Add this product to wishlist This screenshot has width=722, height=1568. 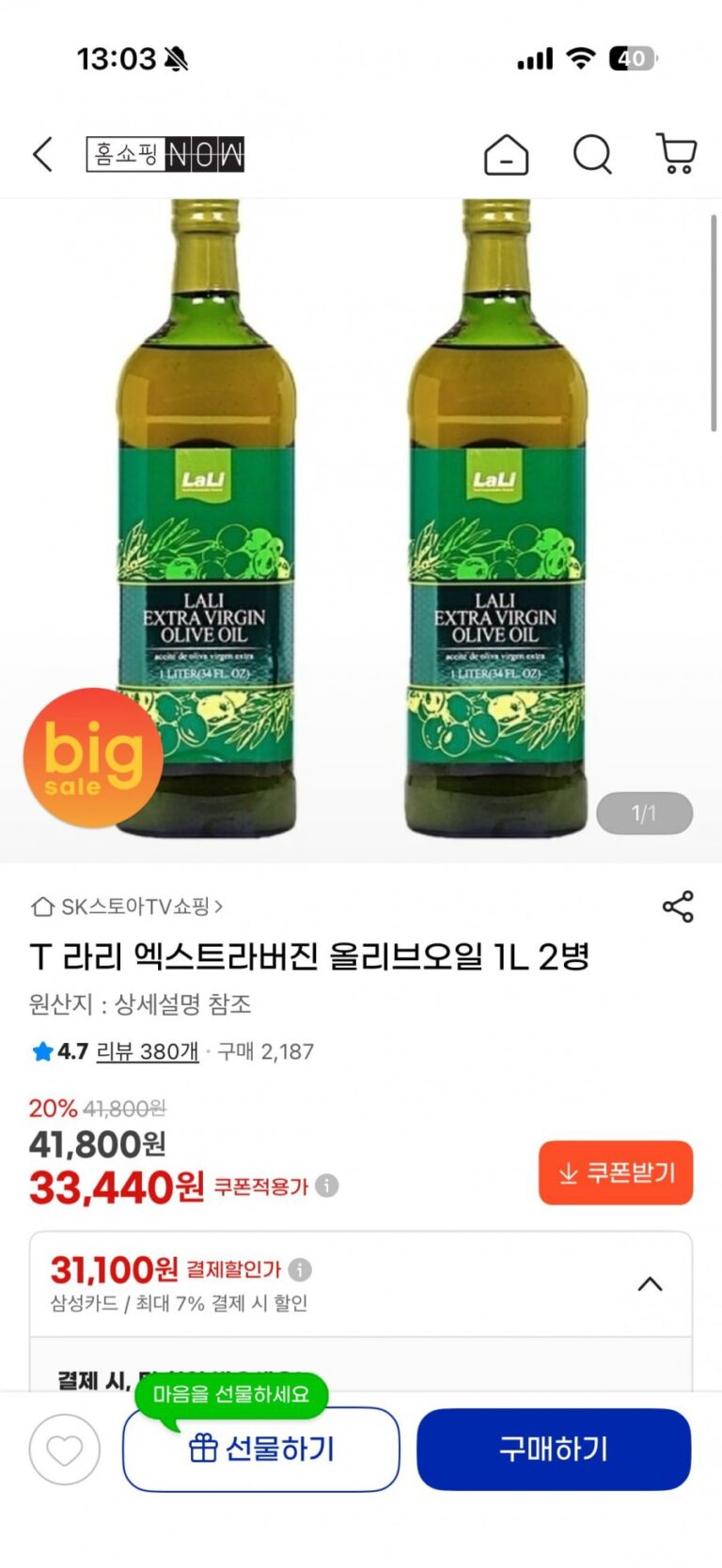pyautogui.click(x=64, y=1450)
